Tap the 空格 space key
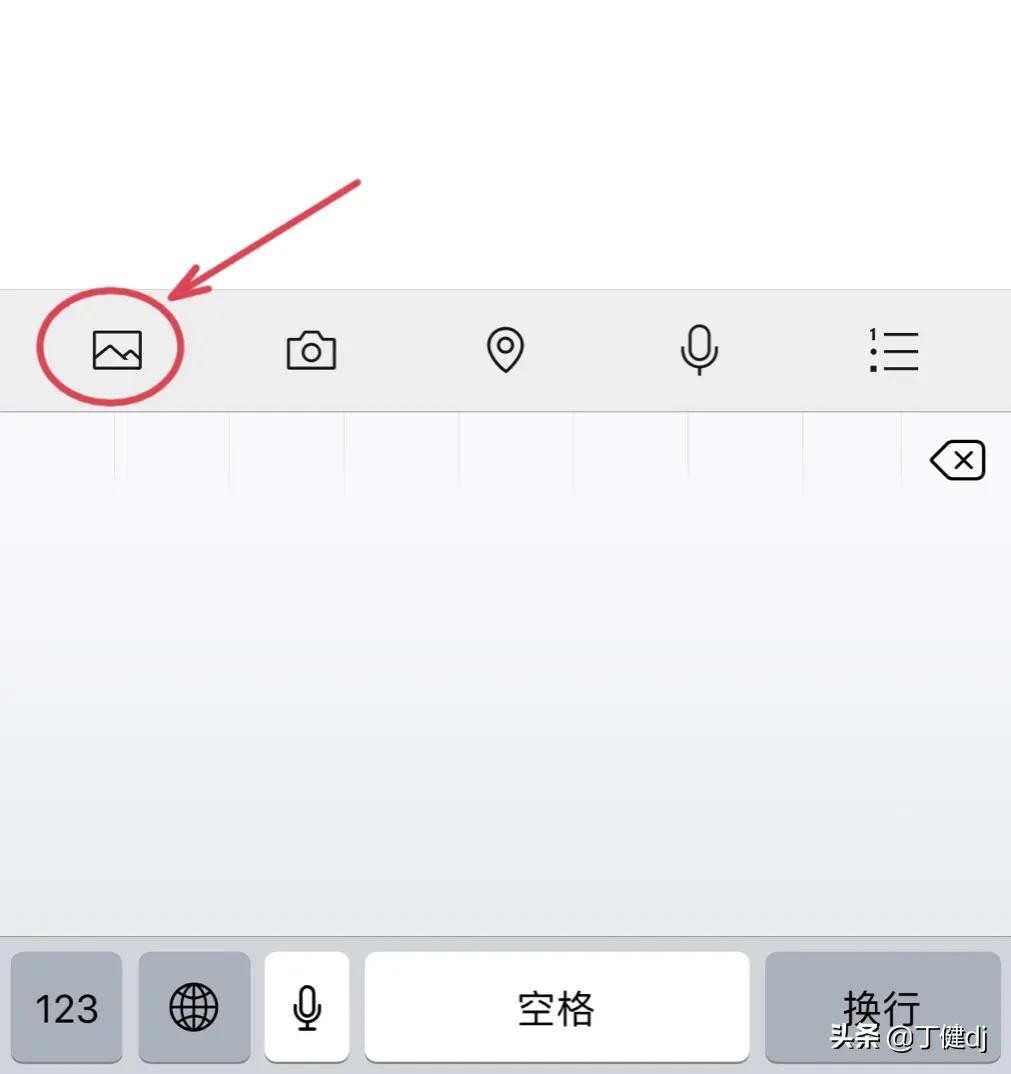This screenshot has height=1074, width=1011. pos(556,1008)
